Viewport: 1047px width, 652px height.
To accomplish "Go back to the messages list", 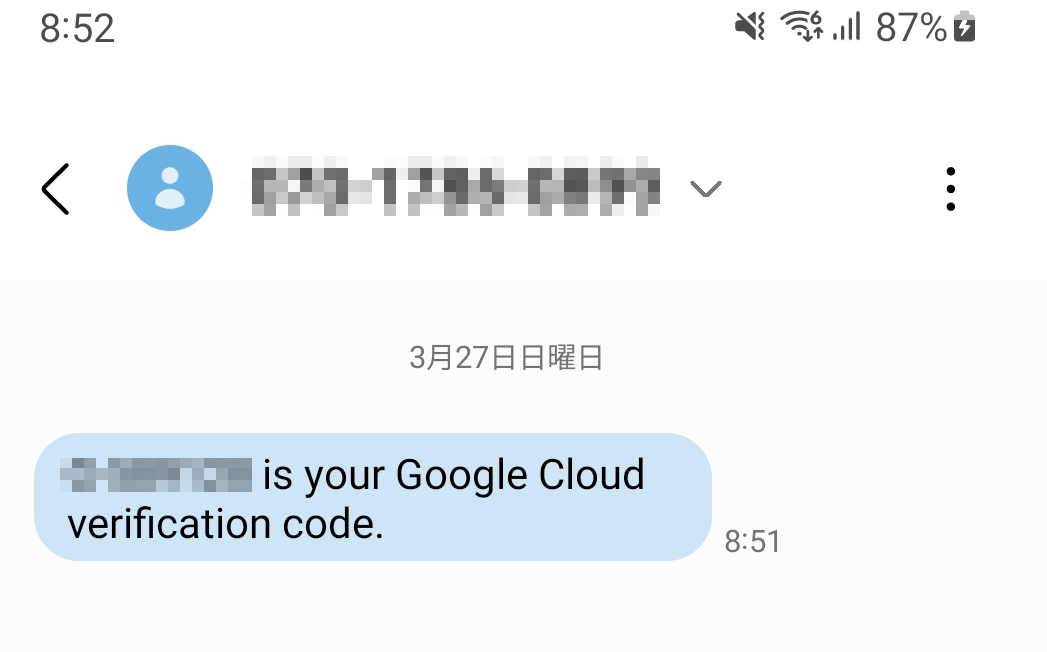I will (55, 188).
